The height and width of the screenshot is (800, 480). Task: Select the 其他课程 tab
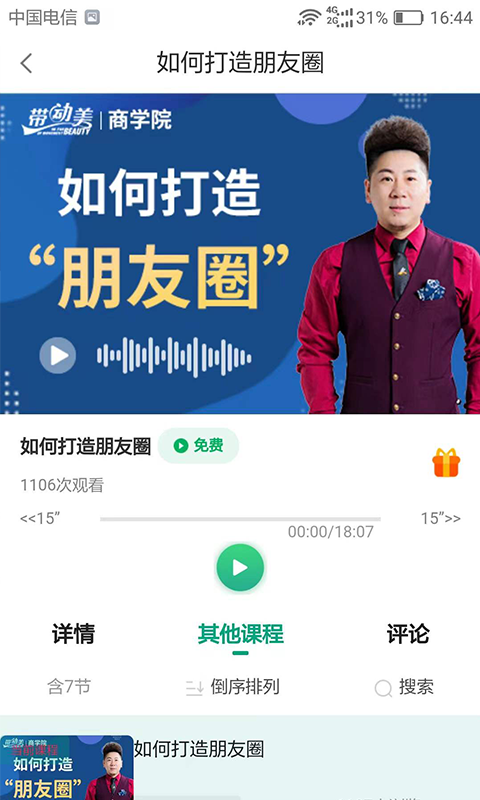(240, 634)
